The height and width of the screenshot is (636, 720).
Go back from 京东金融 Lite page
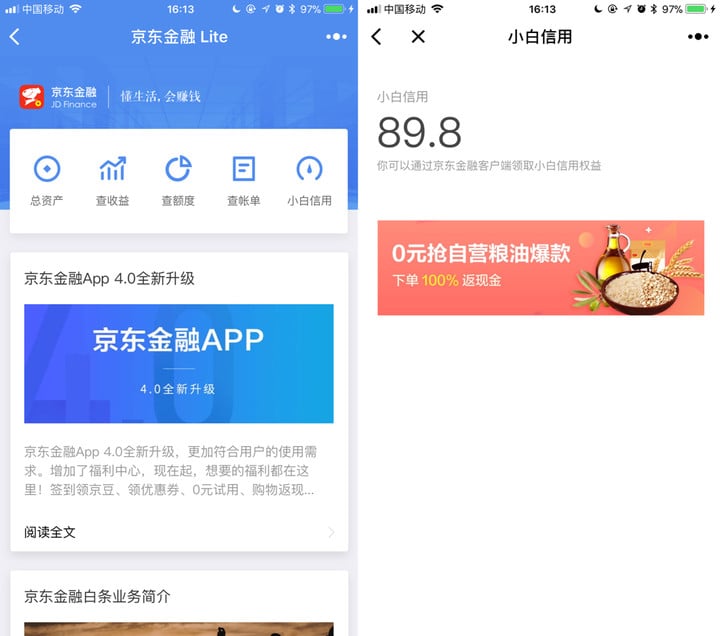click(x=15, y=37)
